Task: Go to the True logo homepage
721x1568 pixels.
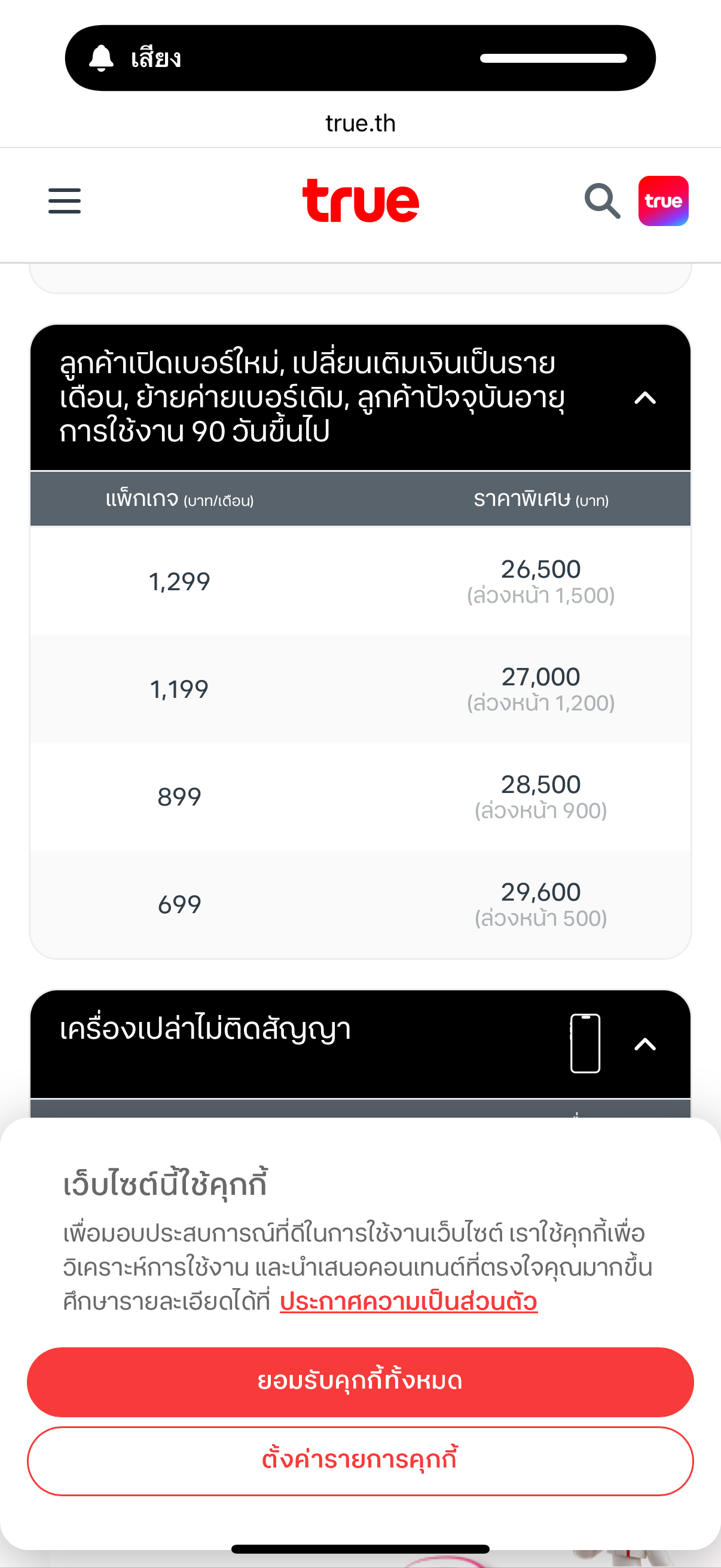Action: click(x=360, y=200)
